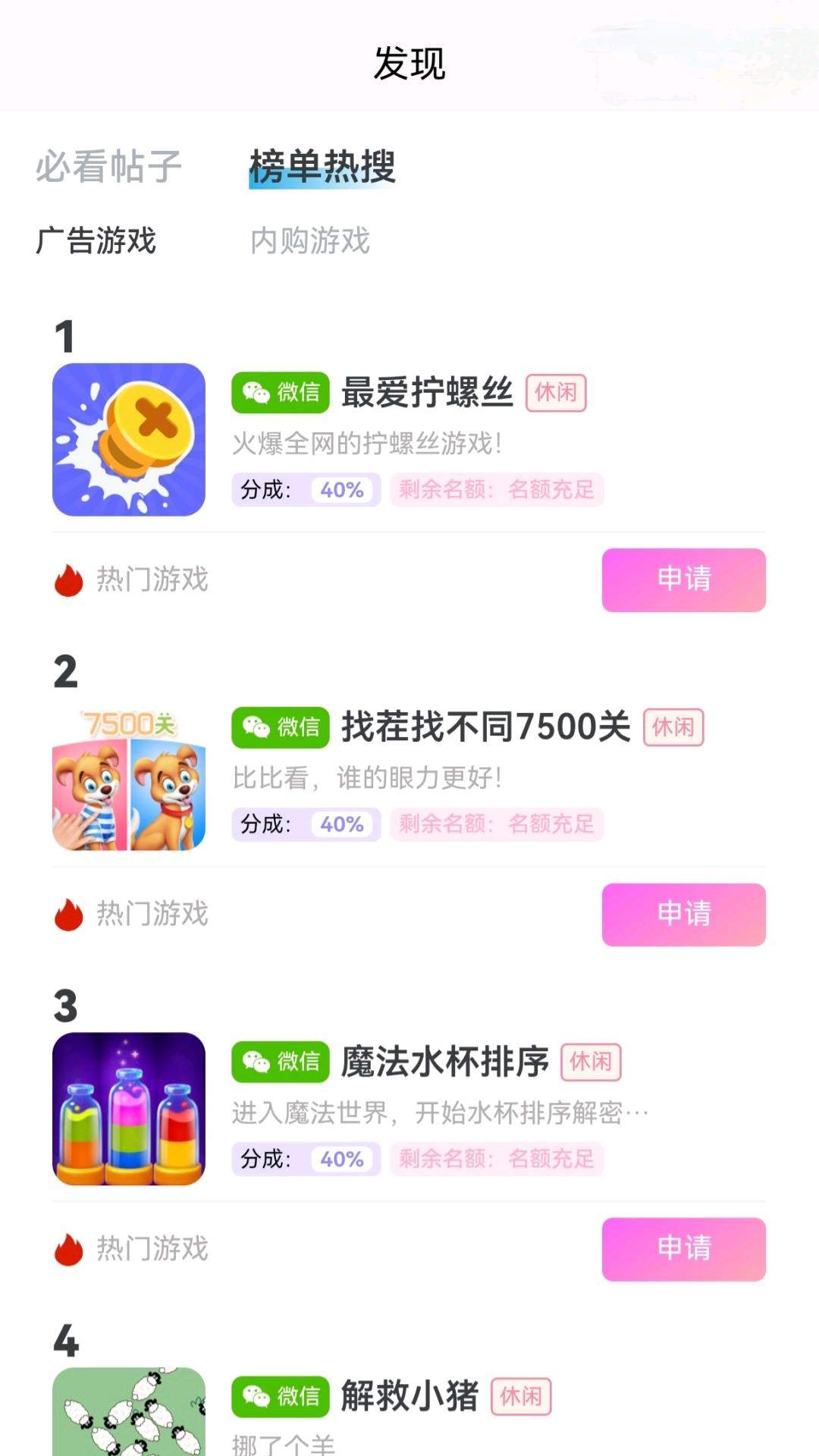This screenshot has height=1456, width=819.
Task: Select the 广告游戏 tab
Action: click(94, 243)
